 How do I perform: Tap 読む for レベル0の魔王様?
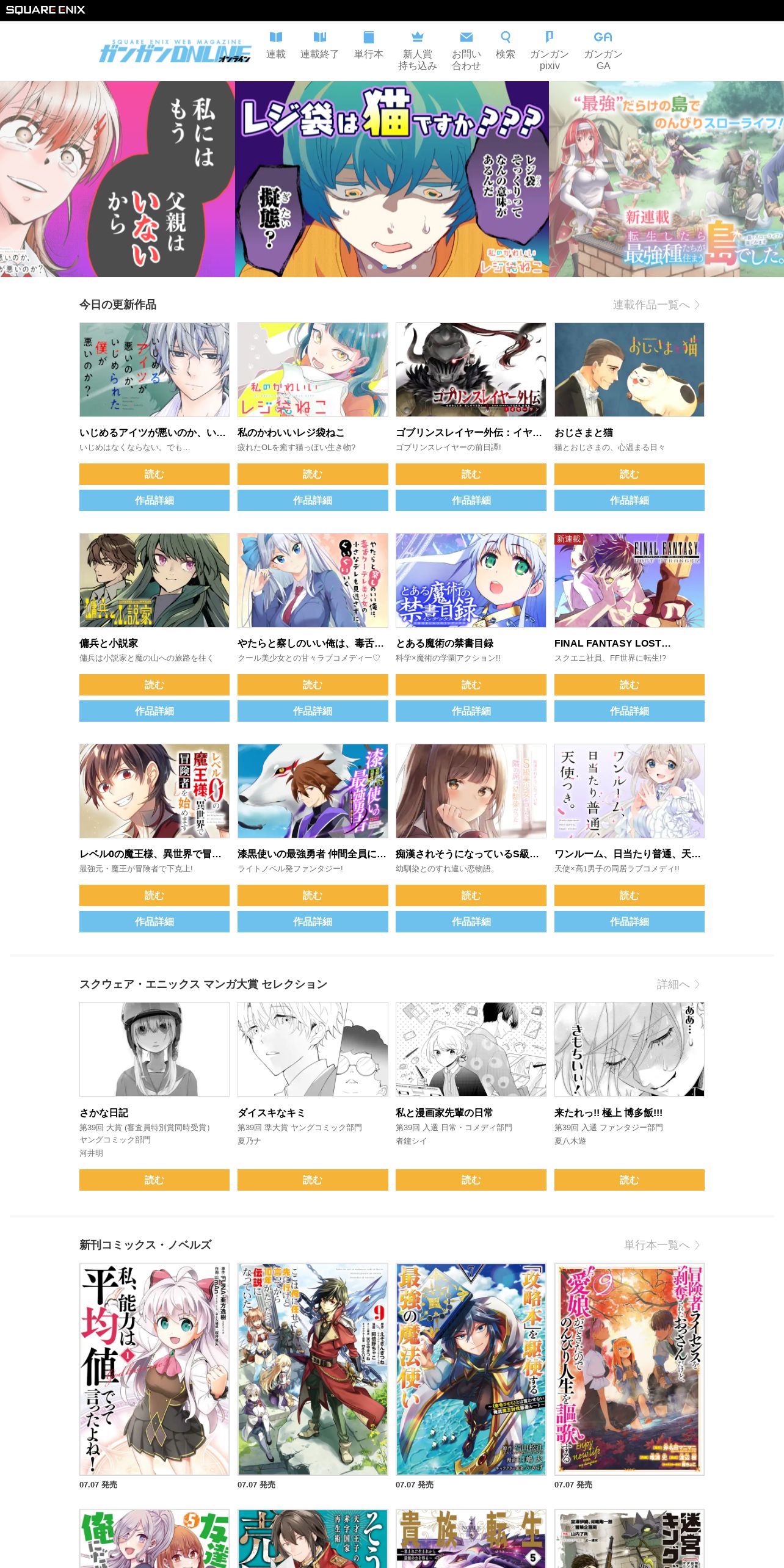(x=154, y=895)
